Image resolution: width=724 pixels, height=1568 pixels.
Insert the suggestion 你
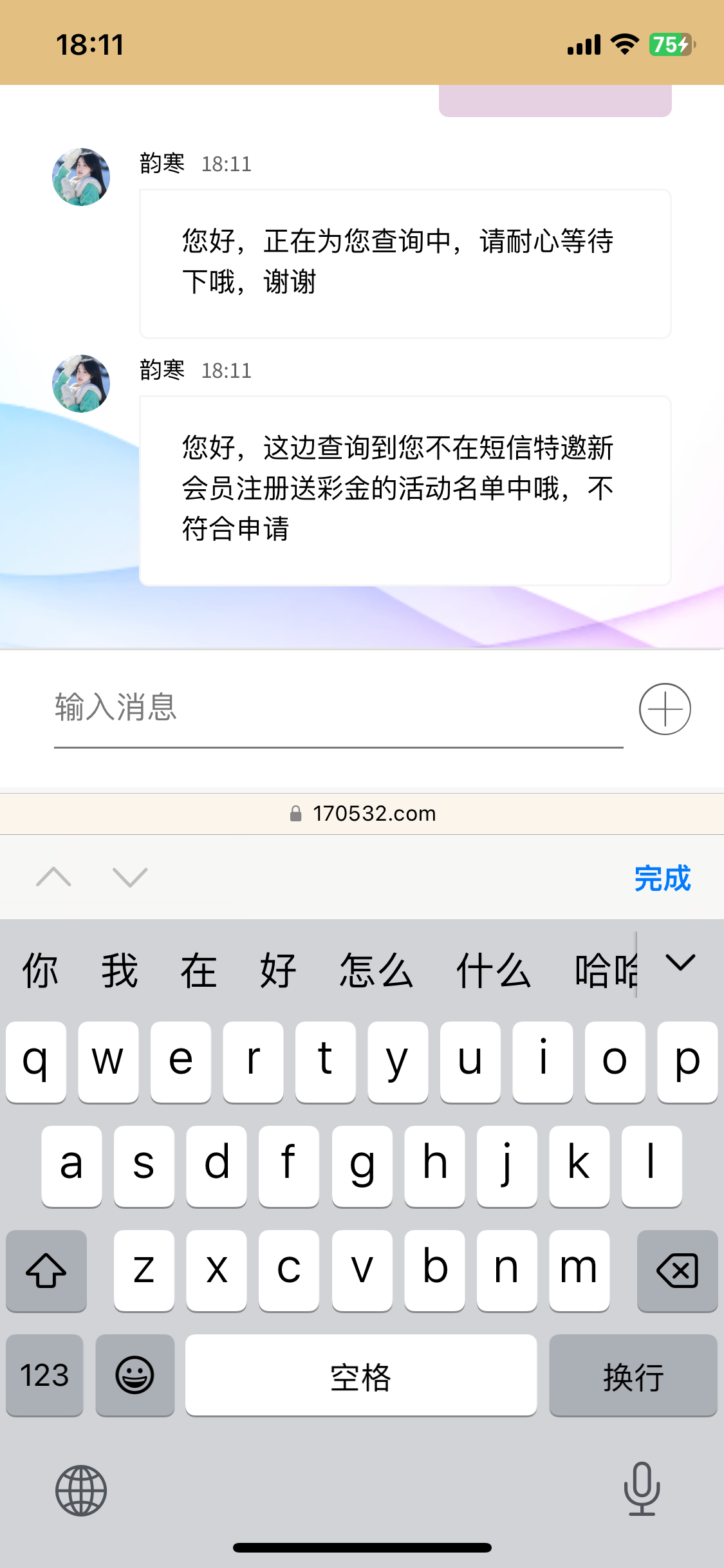coord(40,971)
